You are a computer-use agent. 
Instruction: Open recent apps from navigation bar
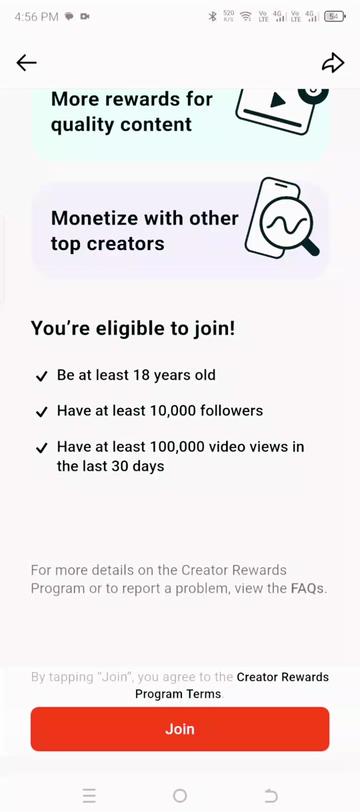[89, 795]
